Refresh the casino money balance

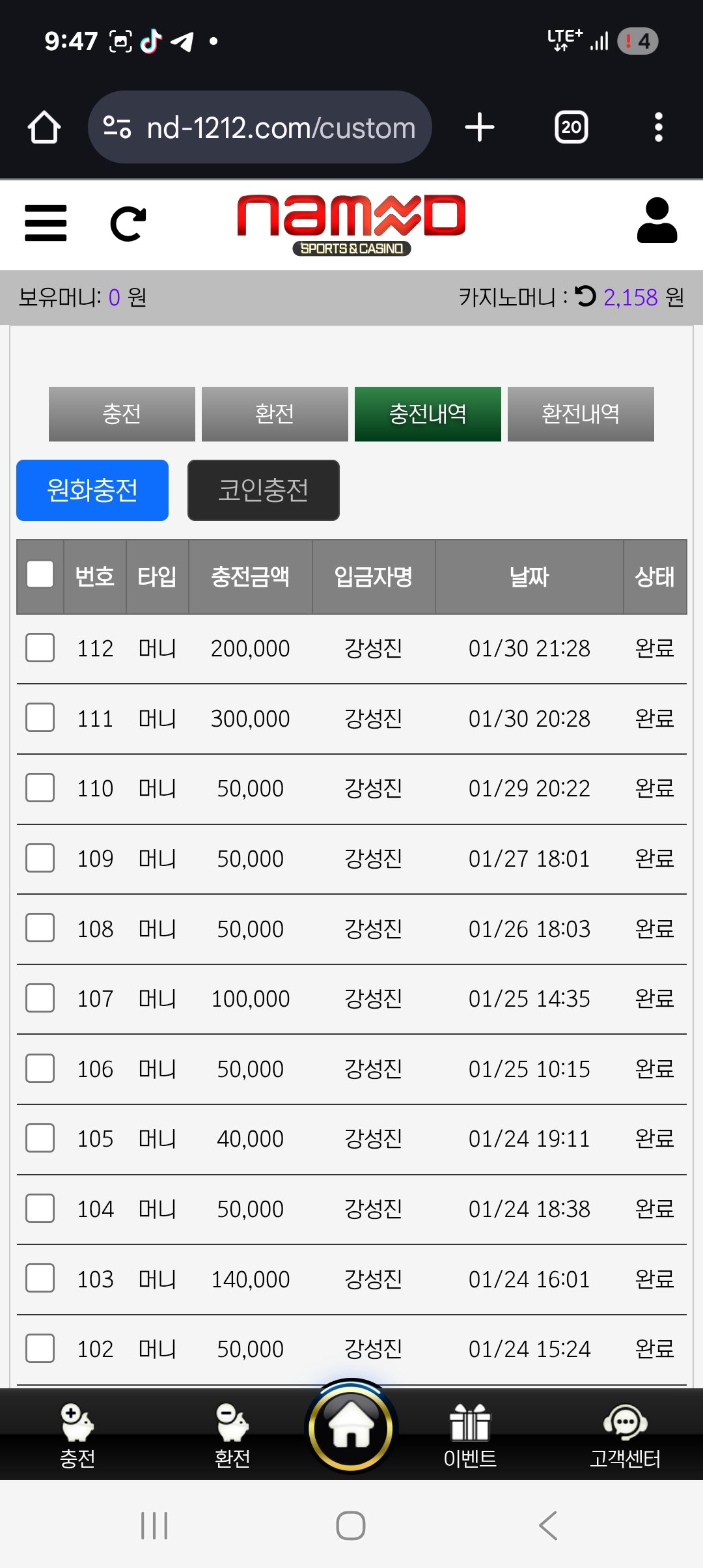[x=586, y=296]
